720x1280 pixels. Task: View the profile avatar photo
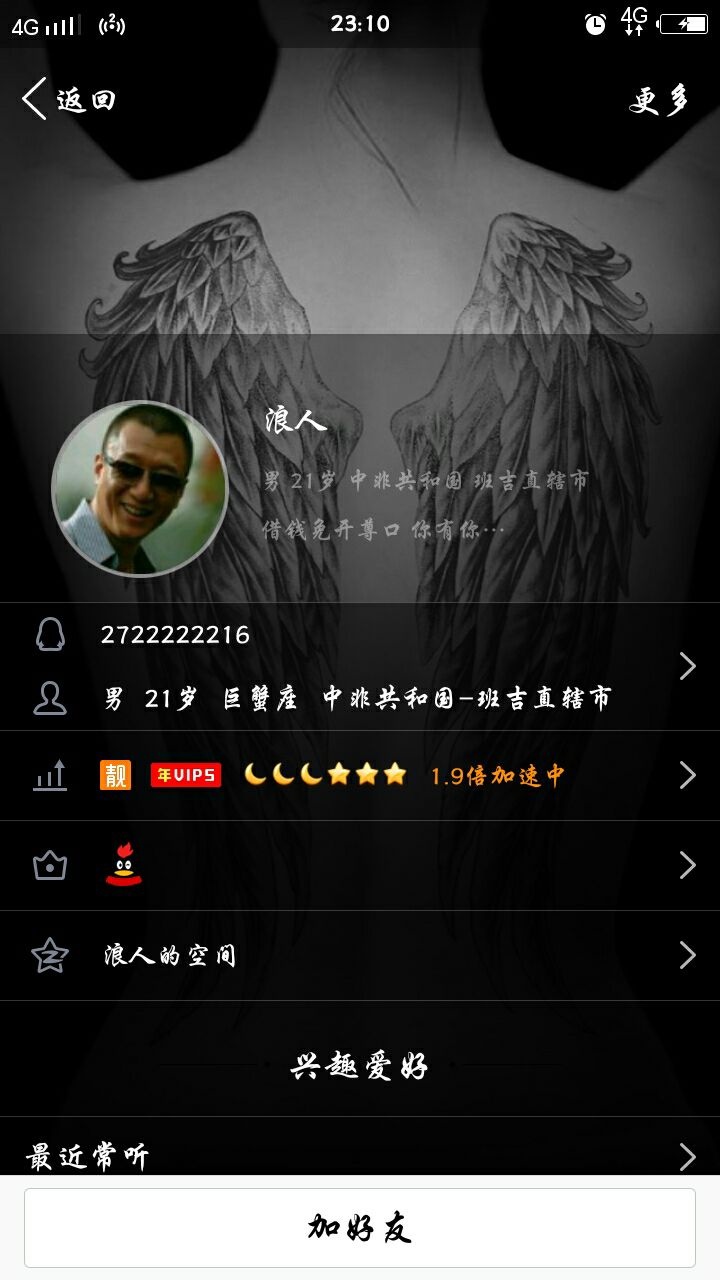140,489
